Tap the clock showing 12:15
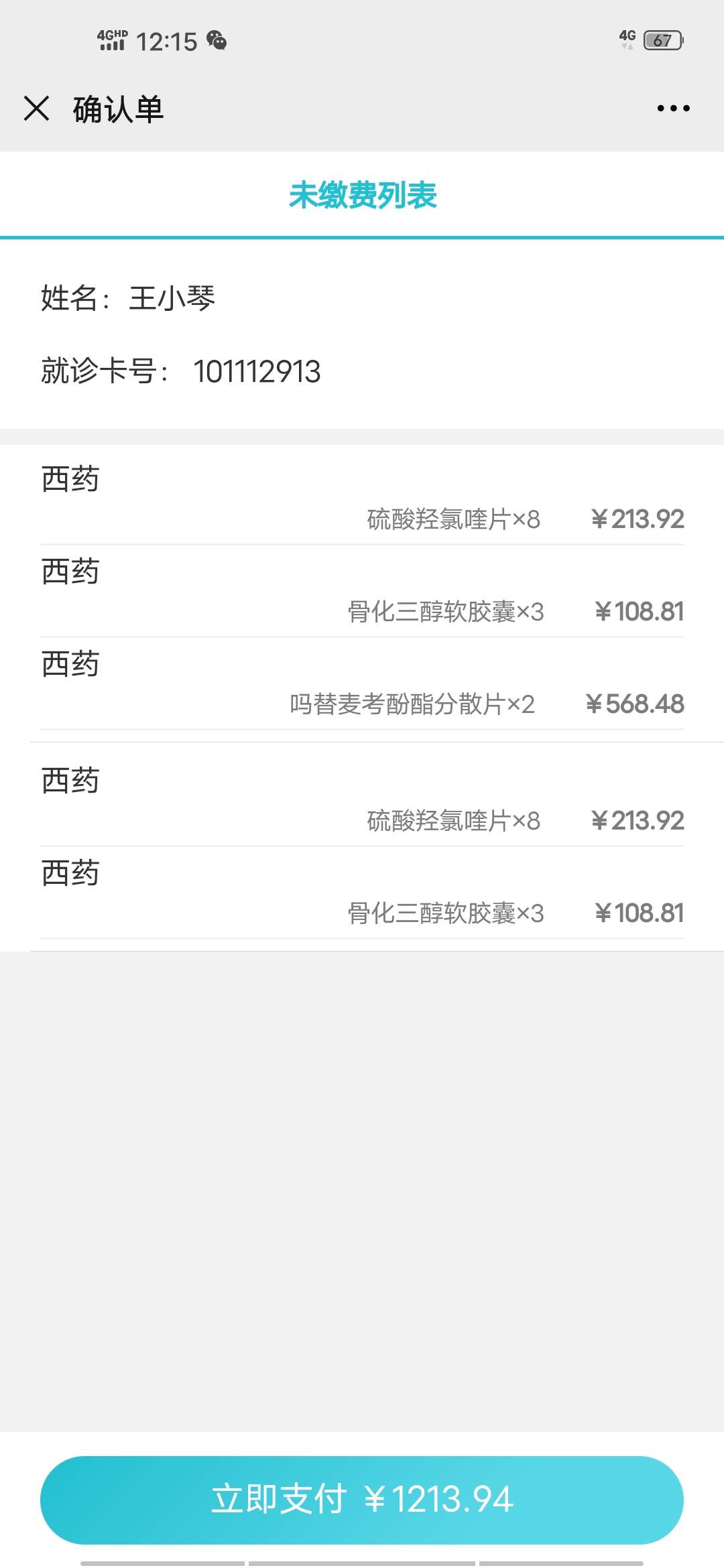724x1568 pixels. pos(166,42)
